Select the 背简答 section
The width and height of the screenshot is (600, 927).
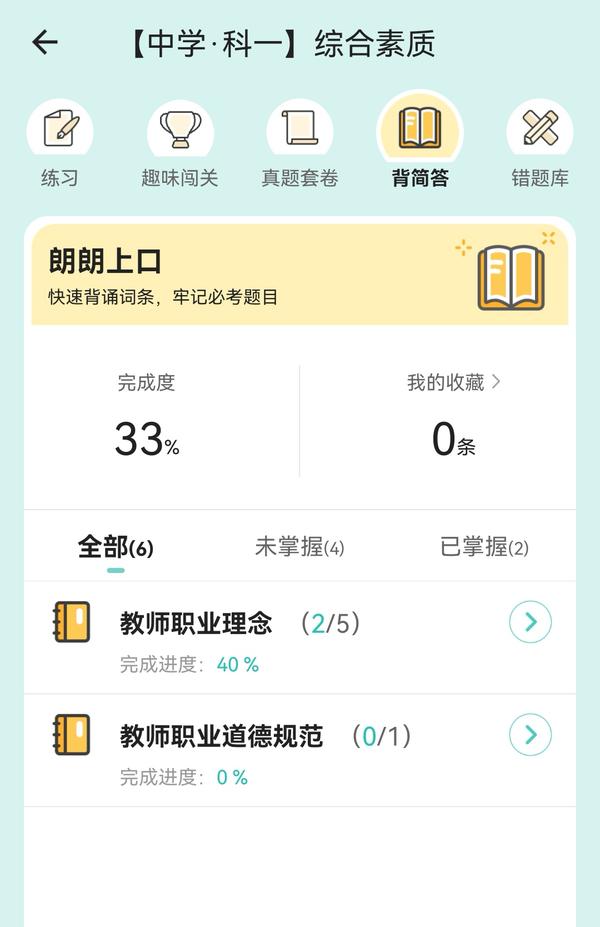tap(420, 145)
